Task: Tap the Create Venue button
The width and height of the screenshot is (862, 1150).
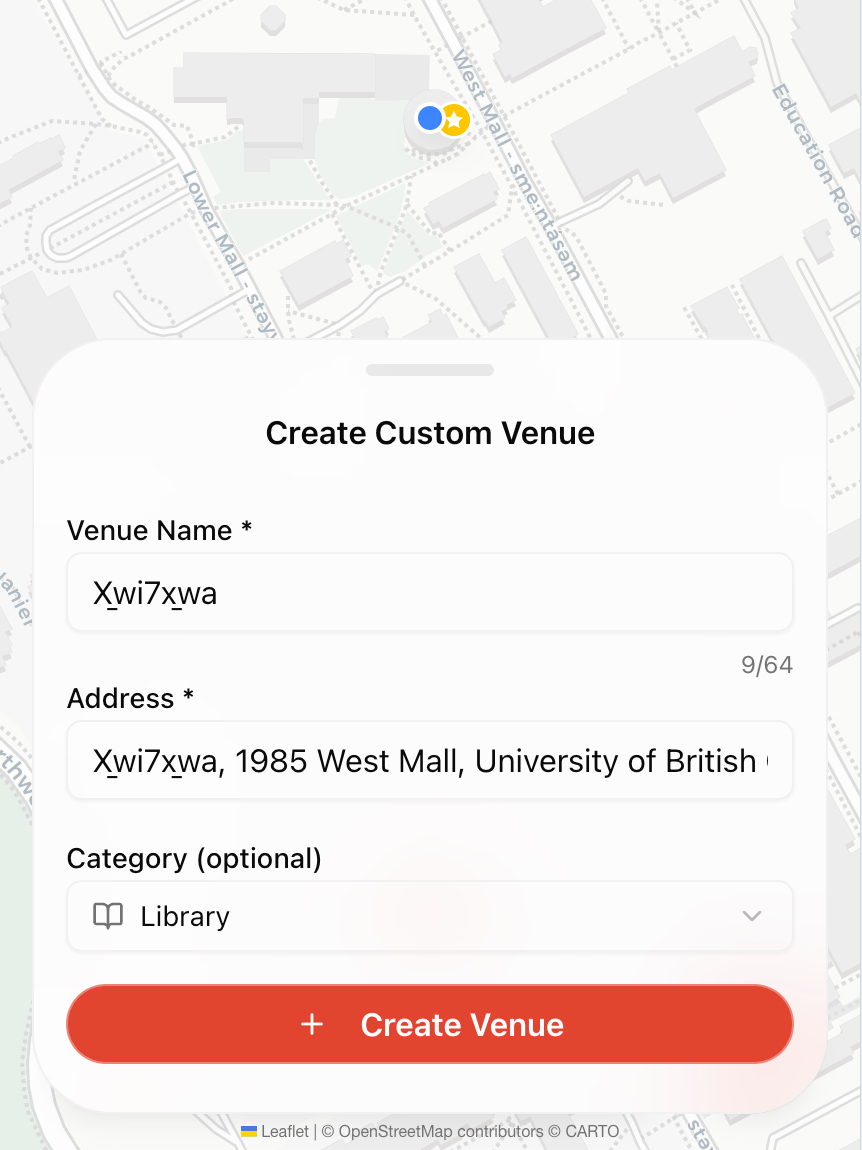Action: tap(430, 1024)
